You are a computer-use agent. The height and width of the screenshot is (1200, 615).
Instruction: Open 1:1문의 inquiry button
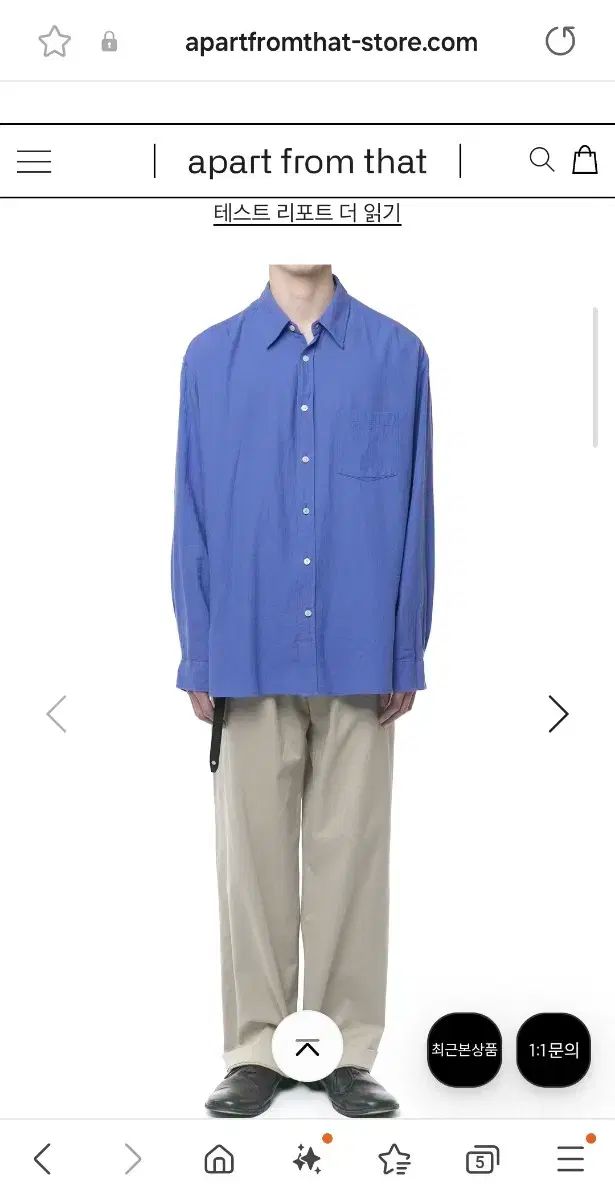(x=553, y=1050)
